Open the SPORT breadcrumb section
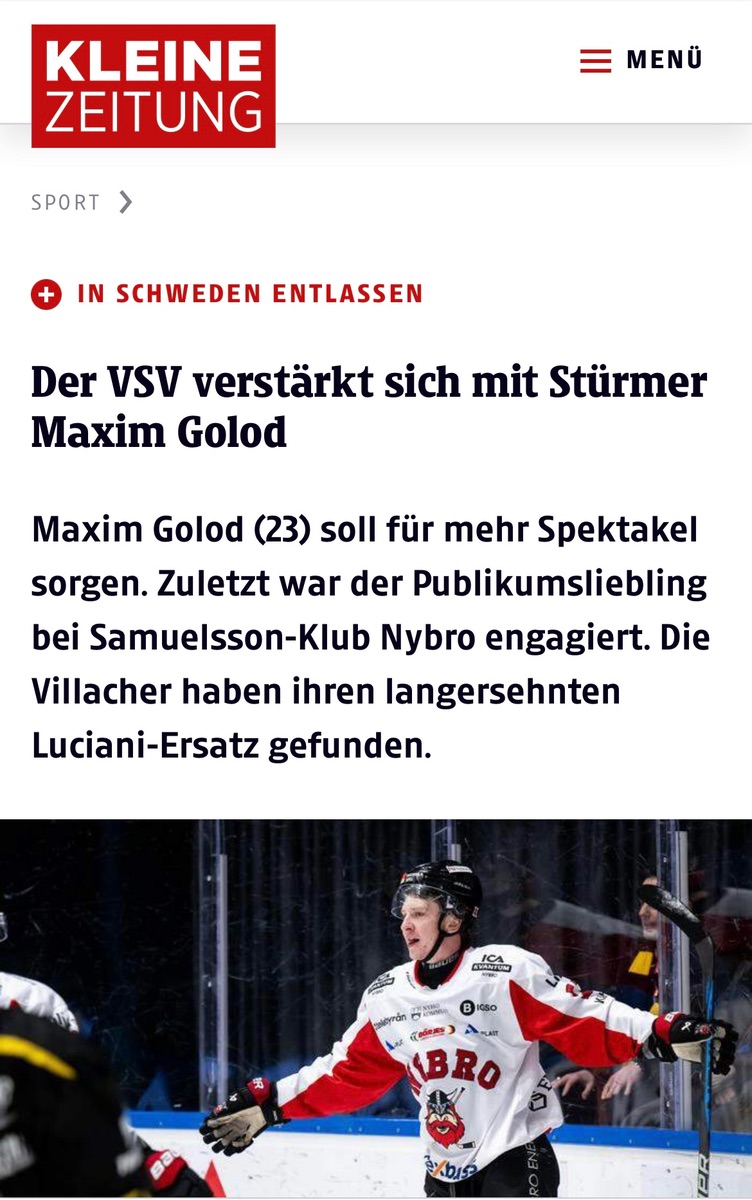752x1200 pixels. click(x=66, y=203)
